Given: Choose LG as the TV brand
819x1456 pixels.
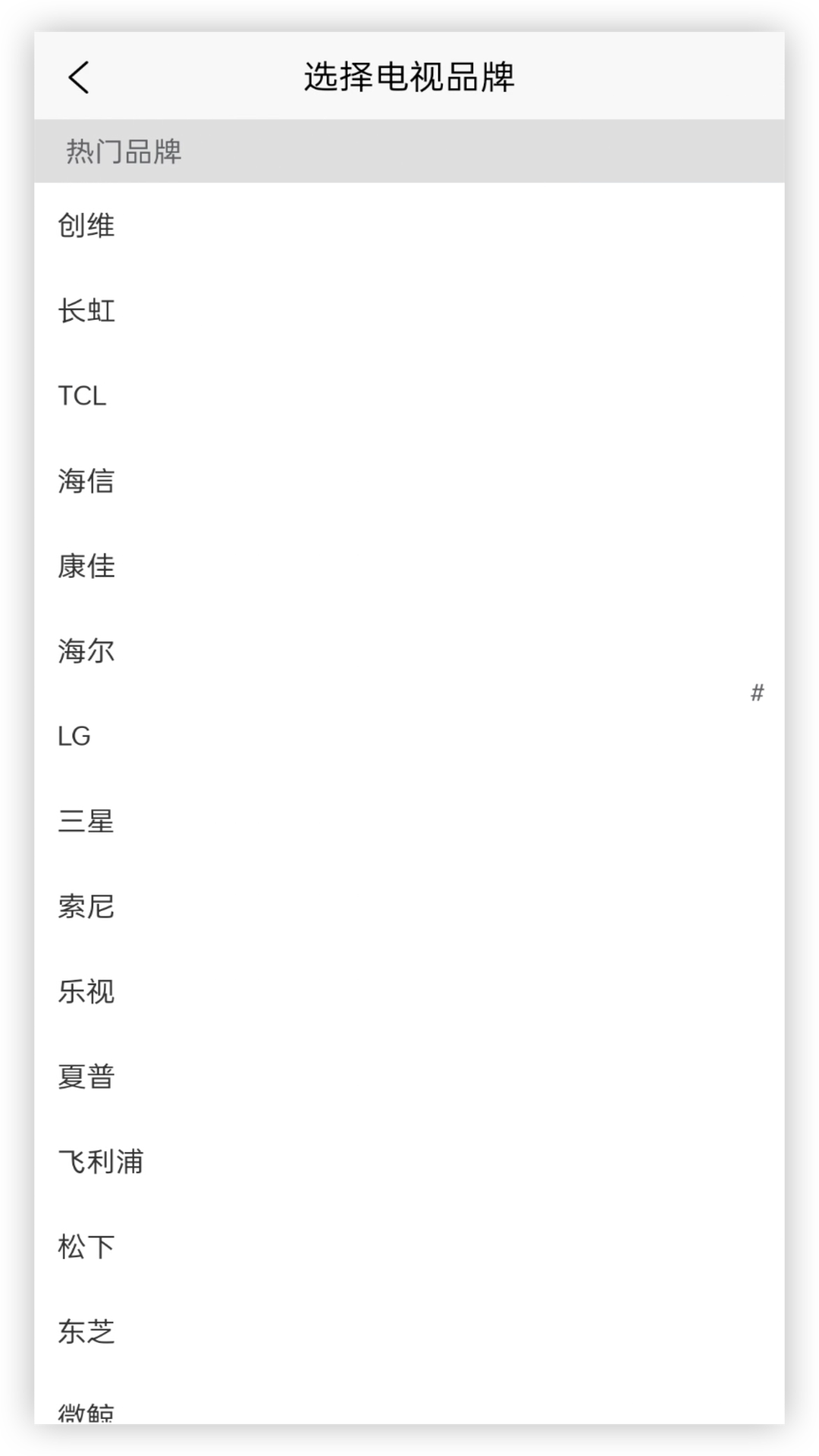Looking at the screenshot, I should click(74, 736).
